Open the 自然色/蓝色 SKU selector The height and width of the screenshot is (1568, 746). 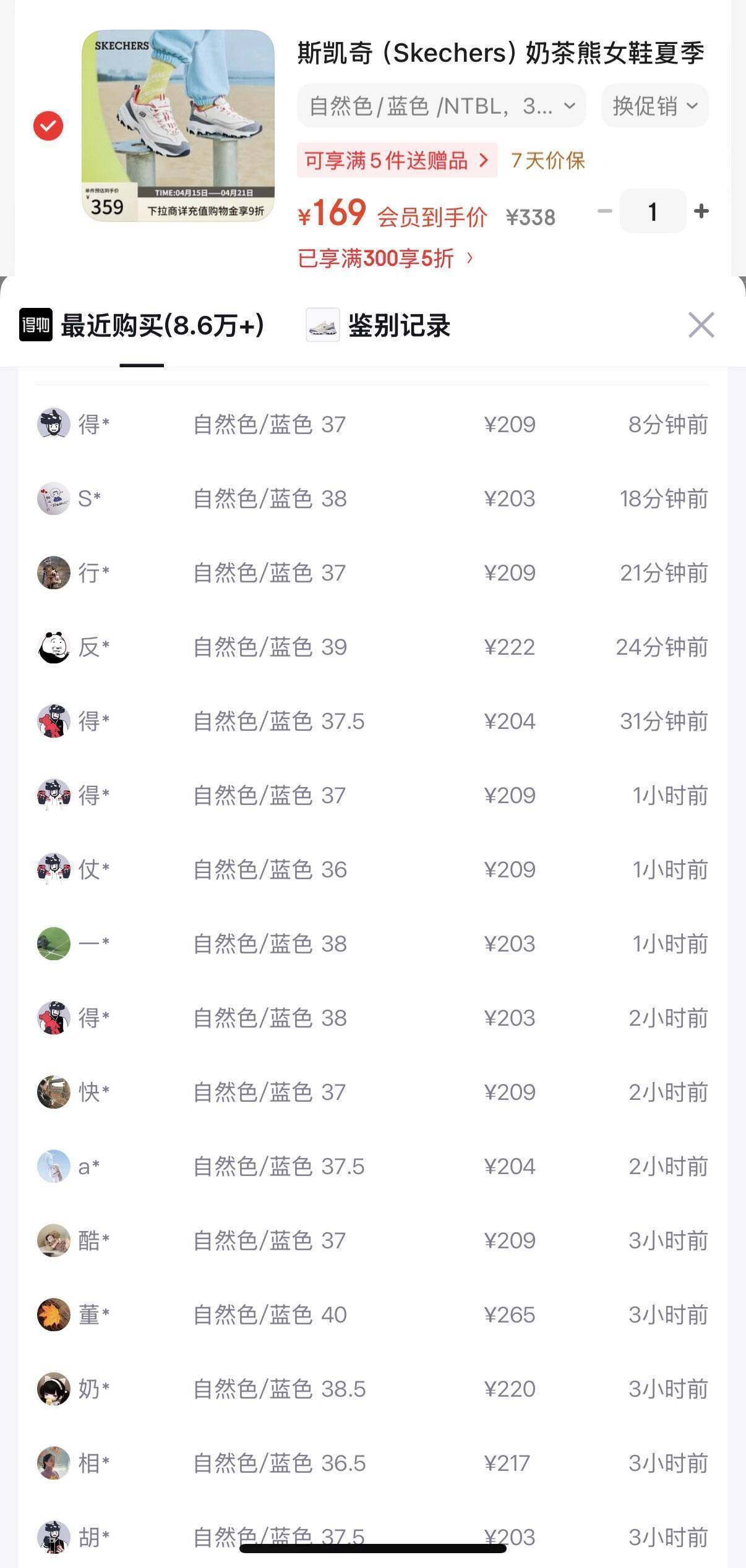pyautogui.click(x=439, y=106)
